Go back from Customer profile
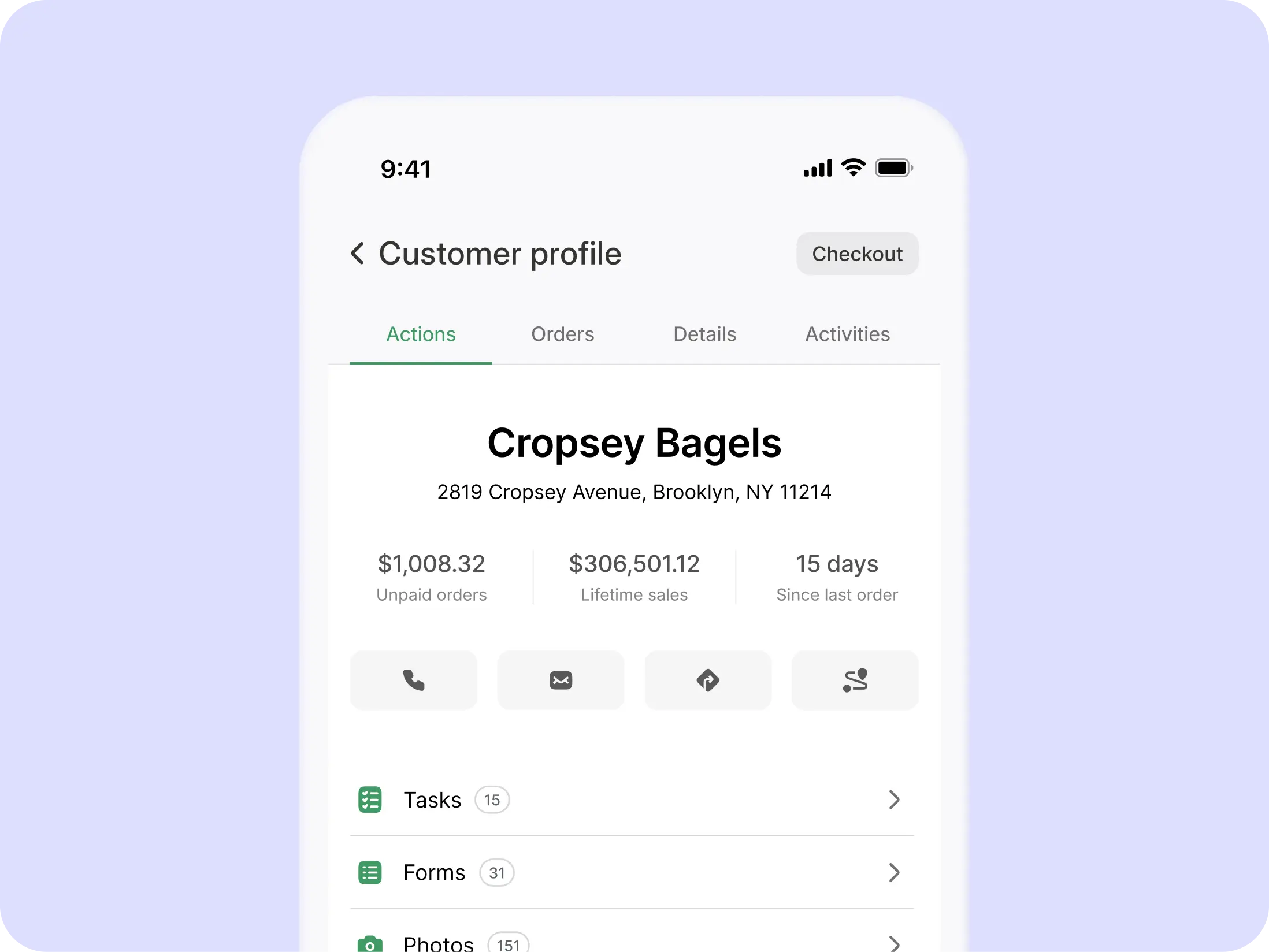 pyautogui.click(x=358, y=254)
